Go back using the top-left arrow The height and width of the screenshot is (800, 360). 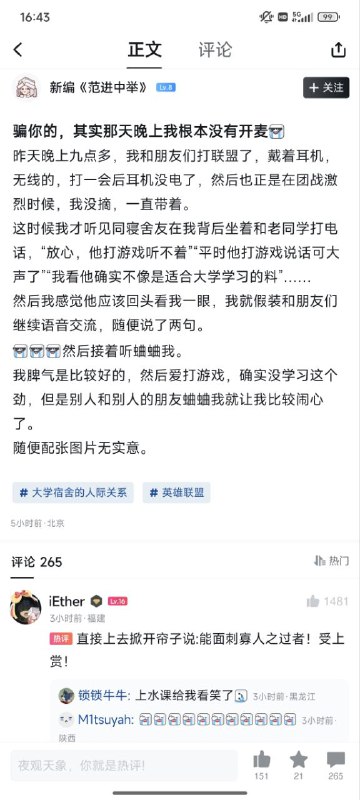tap(18, 49)
